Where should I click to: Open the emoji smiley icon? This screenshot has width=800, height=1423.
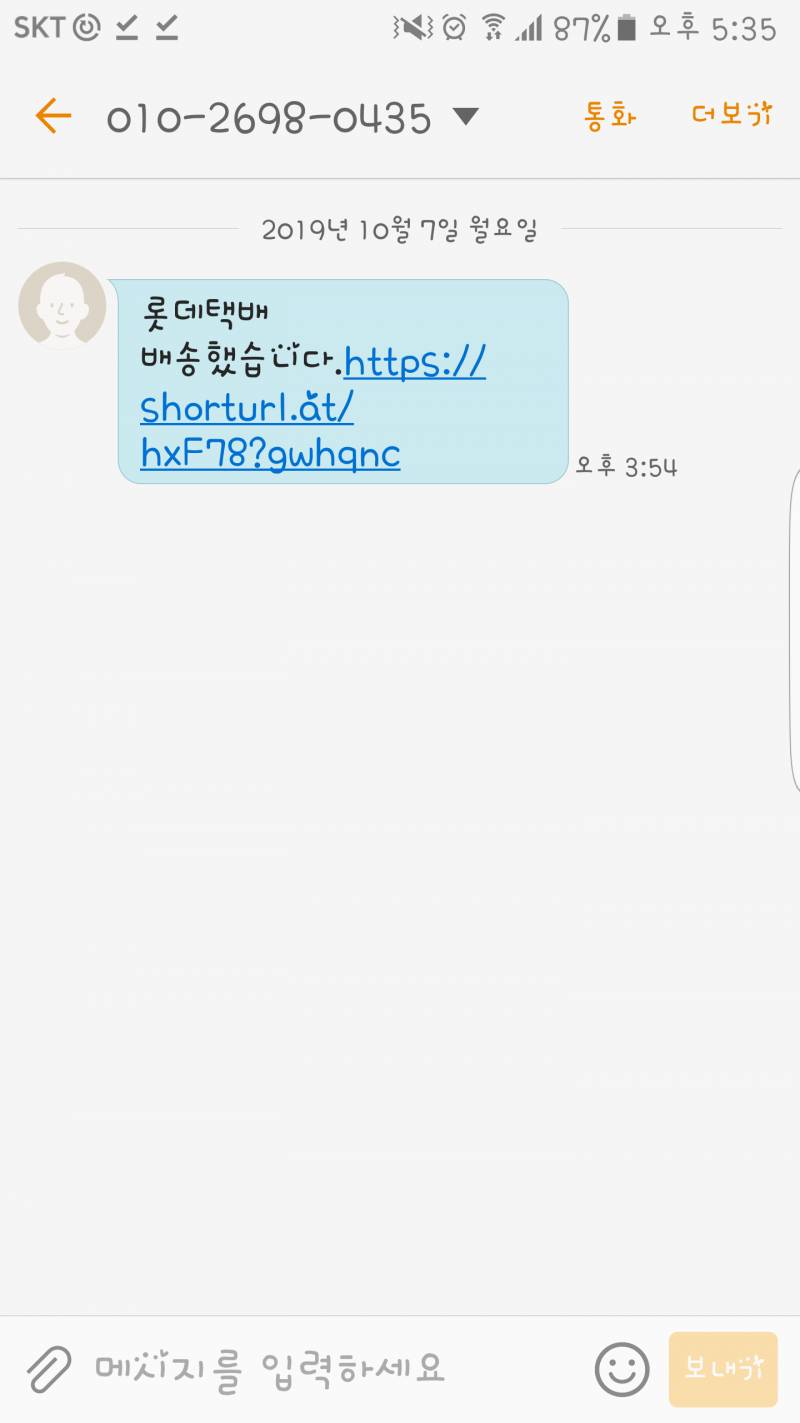[621, 1367]
